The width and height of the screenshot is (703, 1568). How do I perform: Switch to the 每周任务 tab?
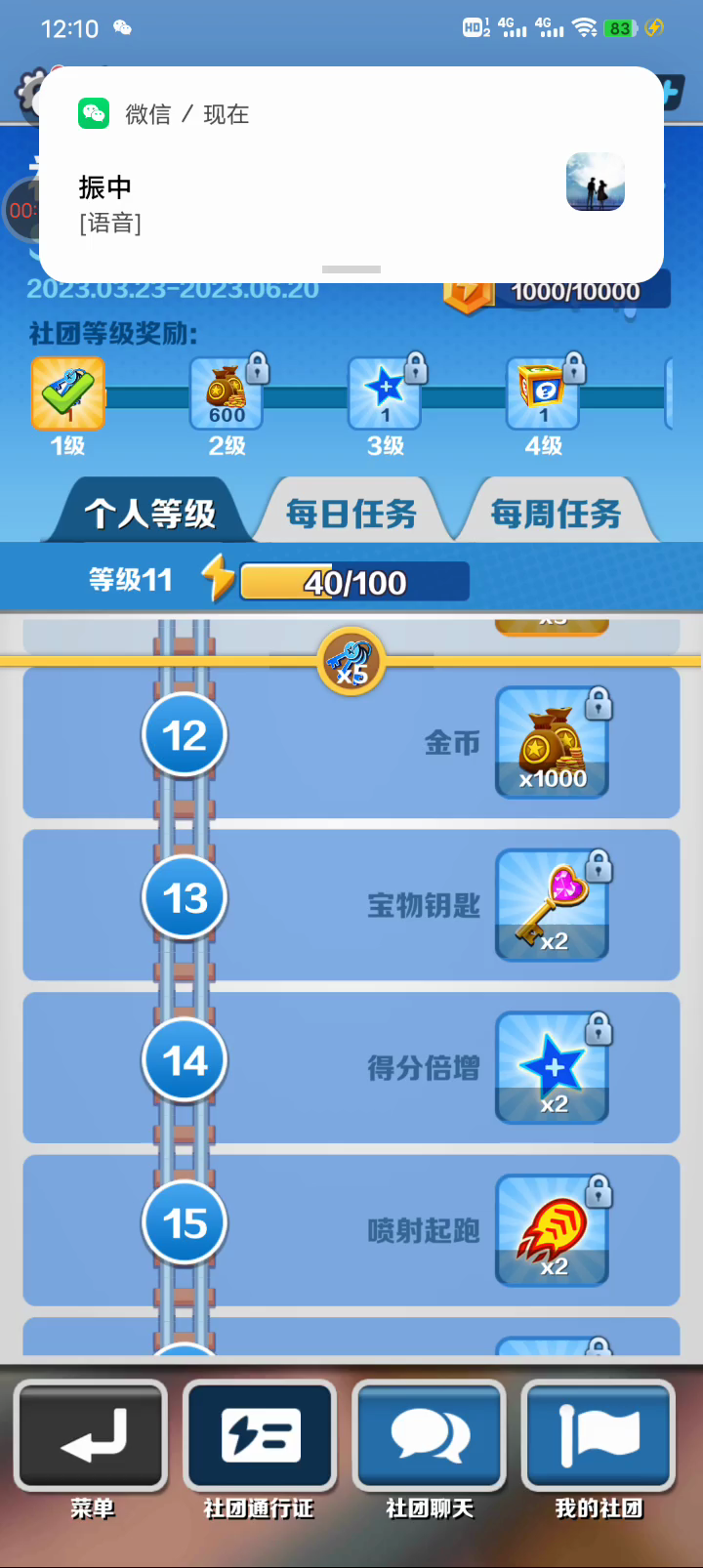point(555,513)
